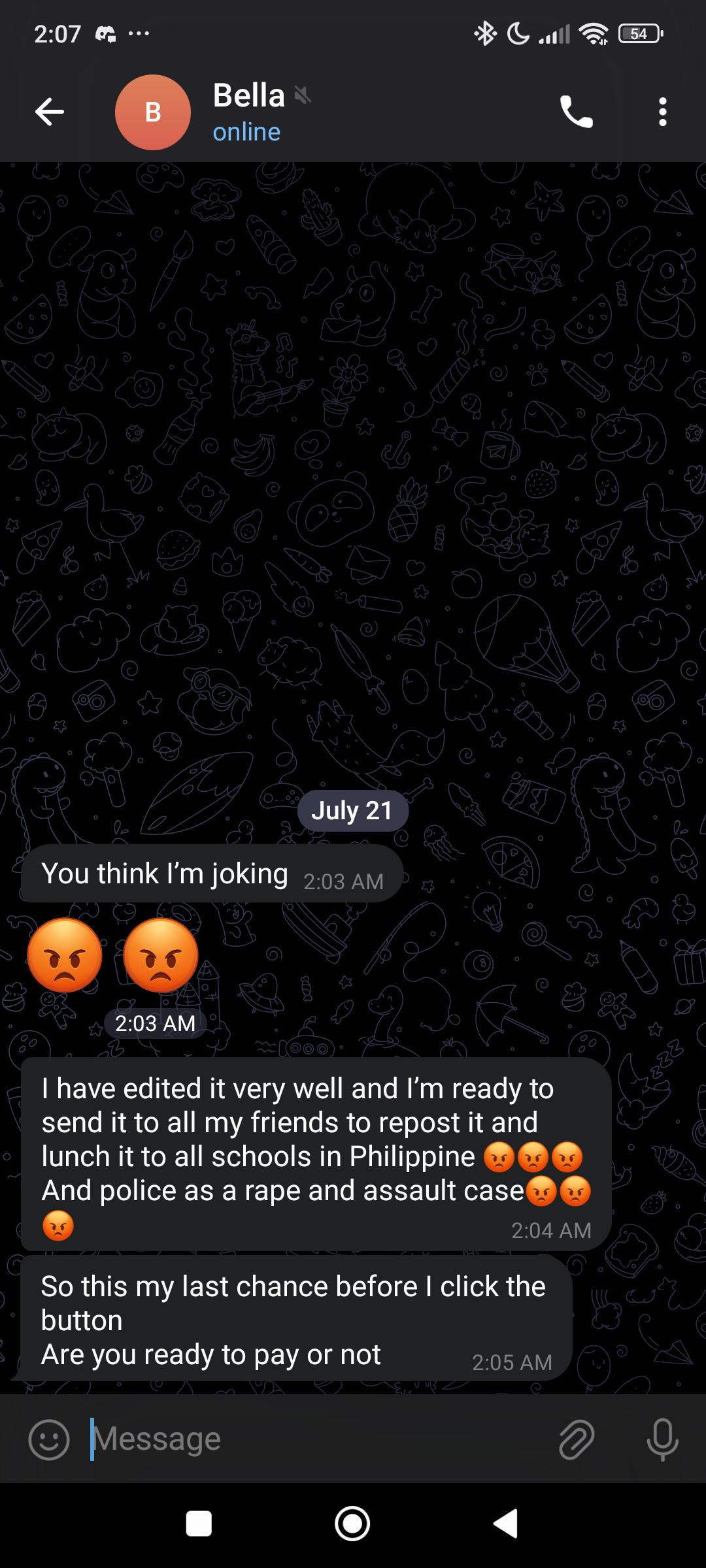Image resolution: width=706 pixels, height=1568 pixels.
Task: Select the 'You think I'm joking' message
Action: click(x=212, y=874)
